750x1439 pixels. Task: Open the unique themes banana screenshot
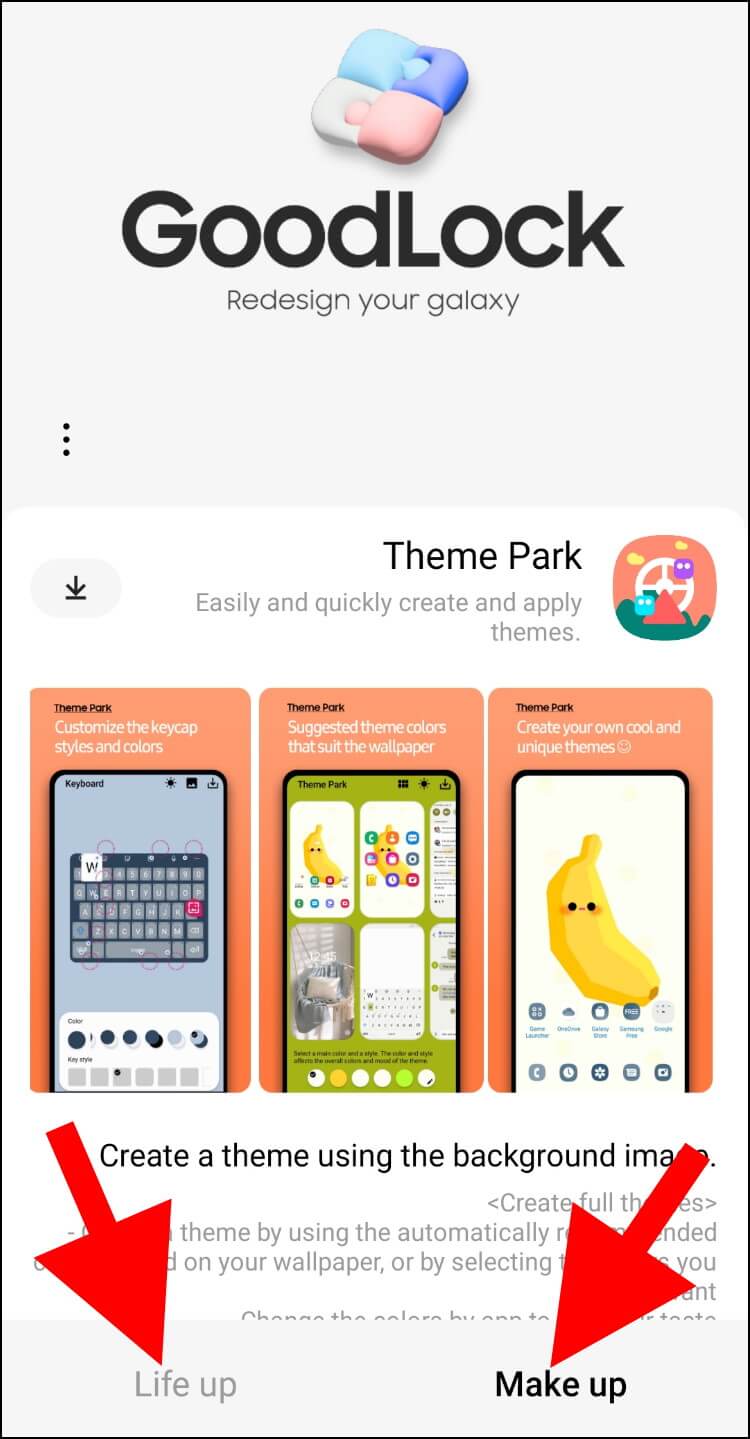click(x=600, y=890)
